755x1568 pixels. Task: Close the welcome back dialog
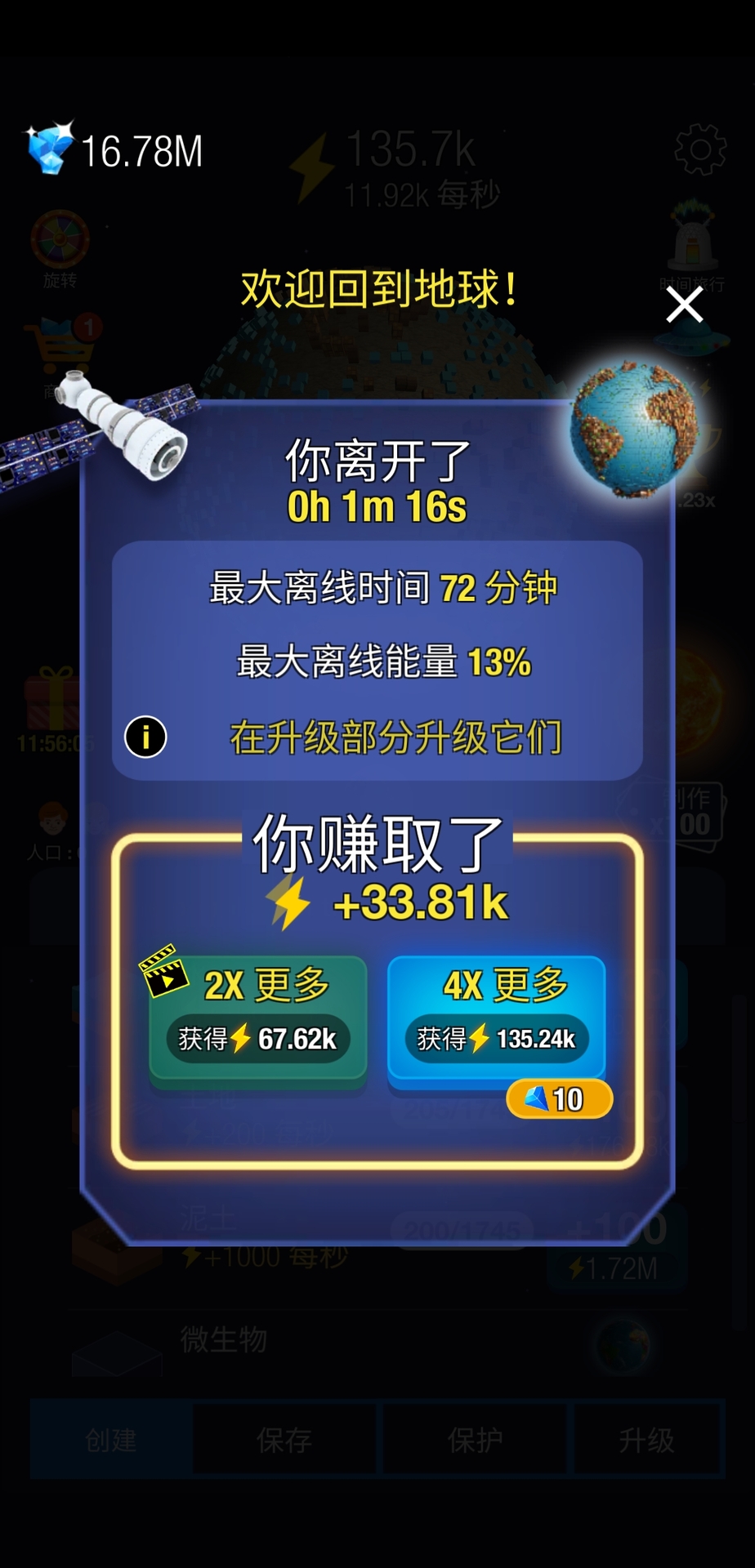(x=684, y=305)
